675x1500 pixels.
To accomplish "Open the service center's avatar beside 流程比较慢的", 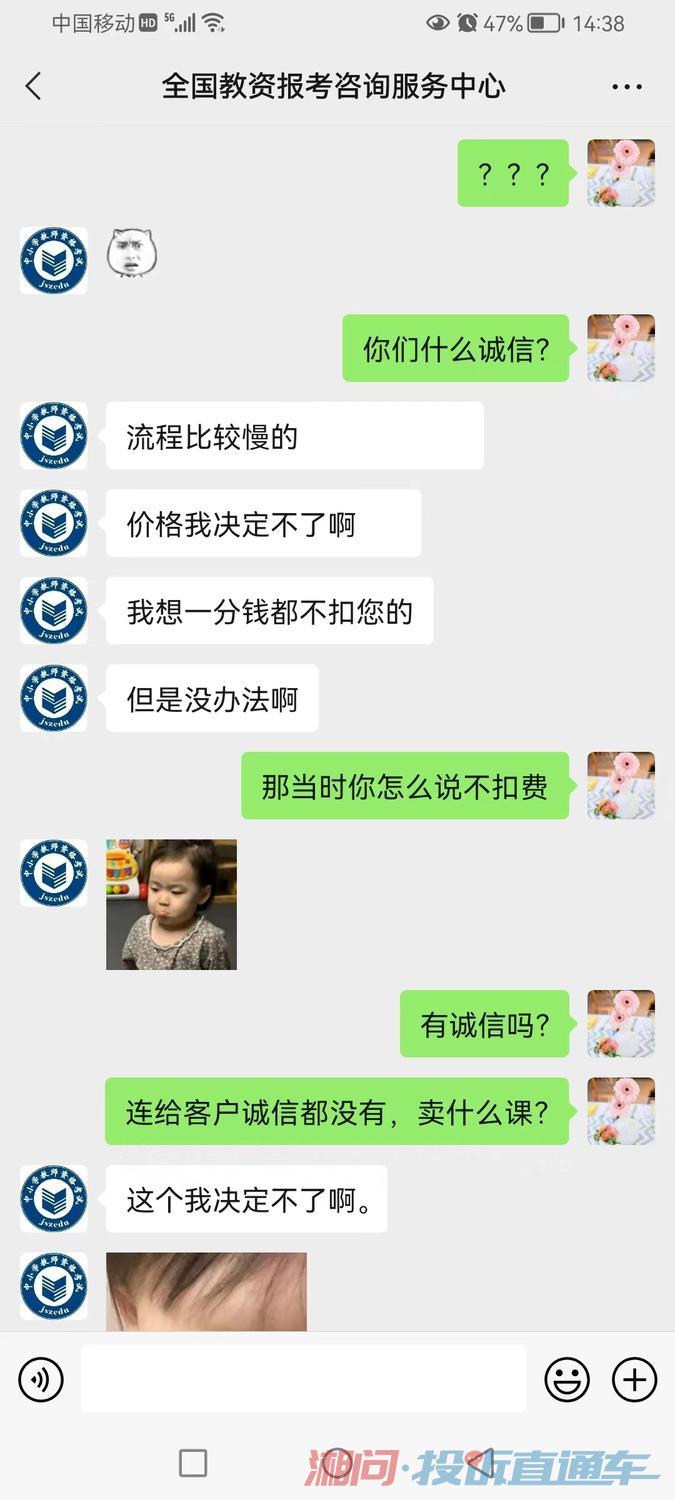I will click(x=54, y=436).
